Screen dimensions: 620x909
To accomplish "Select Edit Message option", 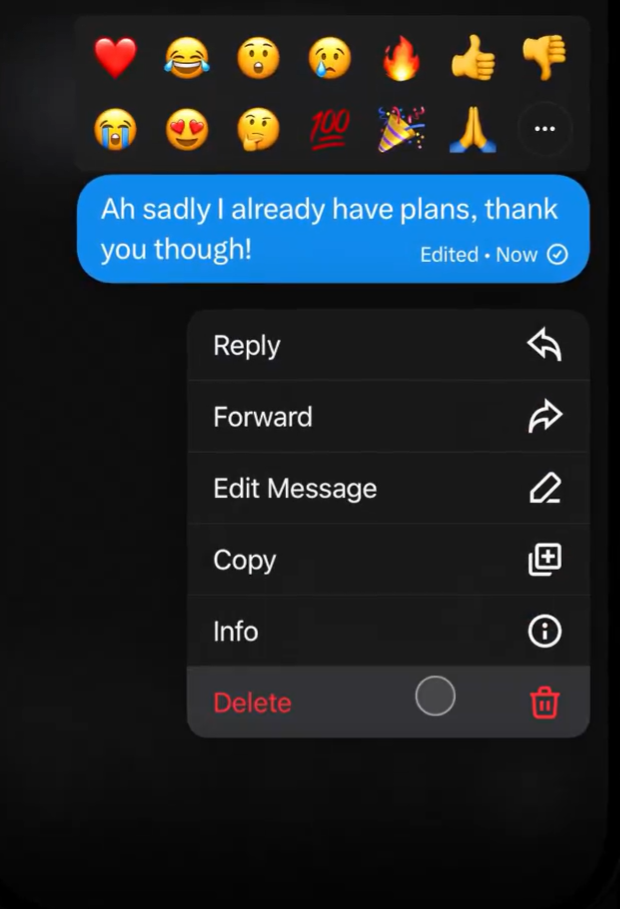I will 388,489.
